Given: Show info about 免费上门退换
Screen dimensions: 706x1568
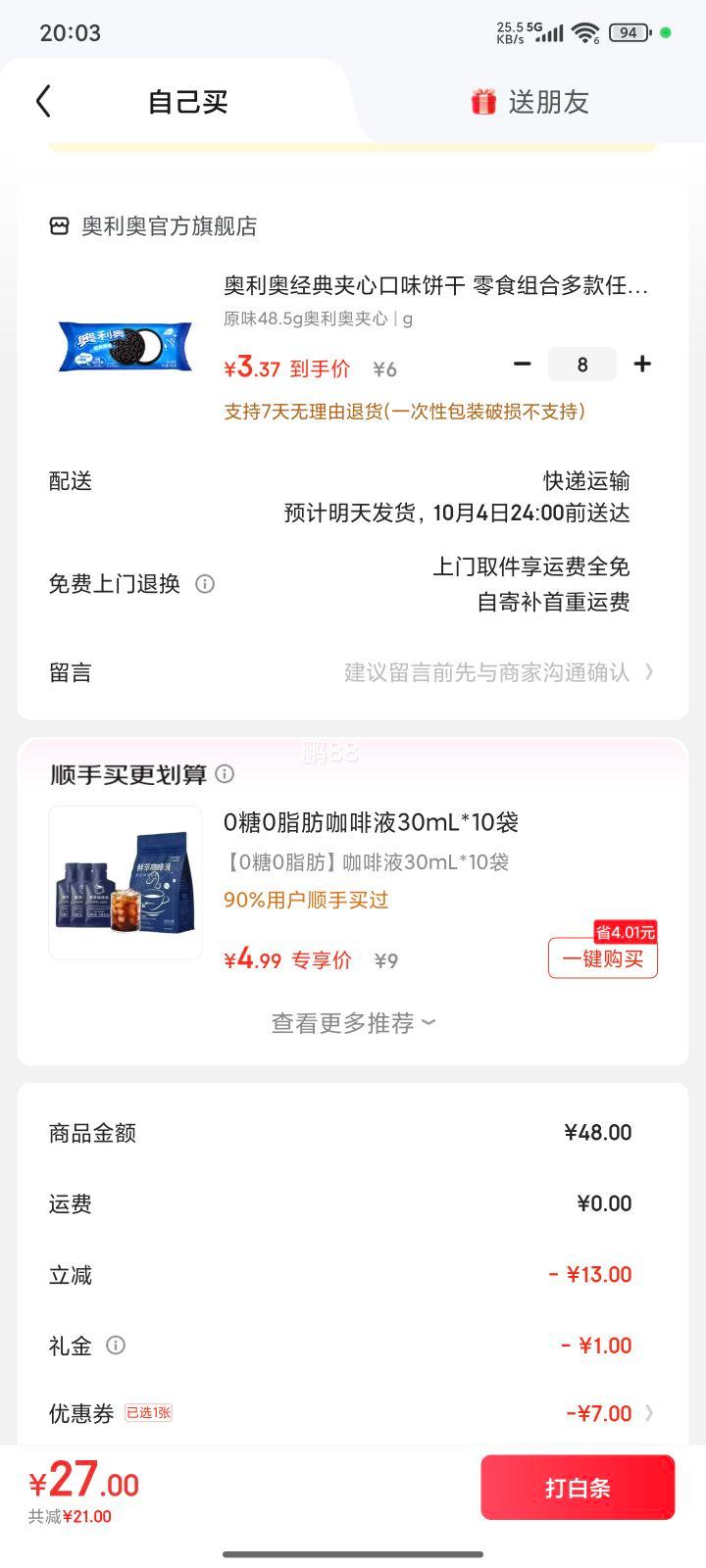Looking at the screenshot, I should [205, 584].
